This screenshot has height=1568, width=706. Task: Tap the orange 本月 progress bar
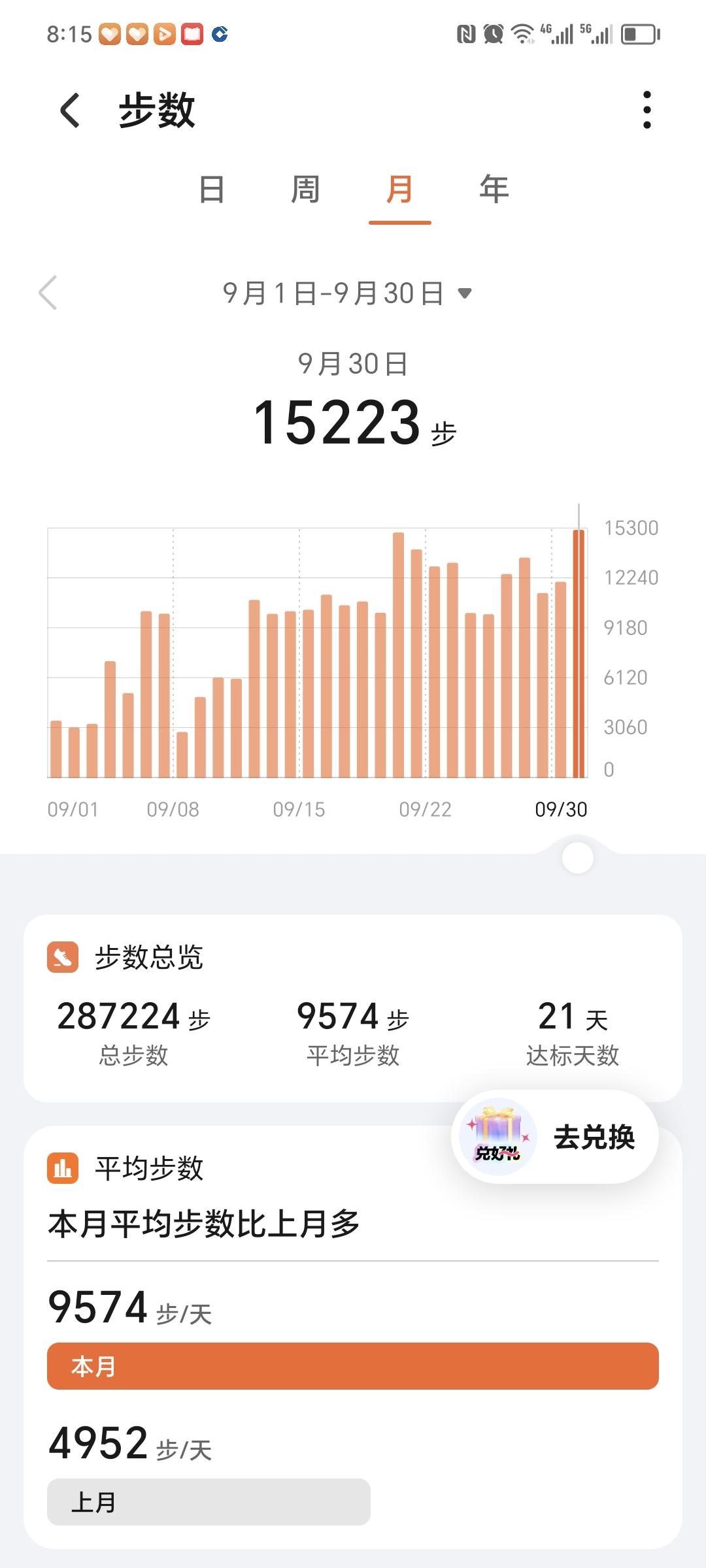pyautogui.click(x=353, y=1367)
